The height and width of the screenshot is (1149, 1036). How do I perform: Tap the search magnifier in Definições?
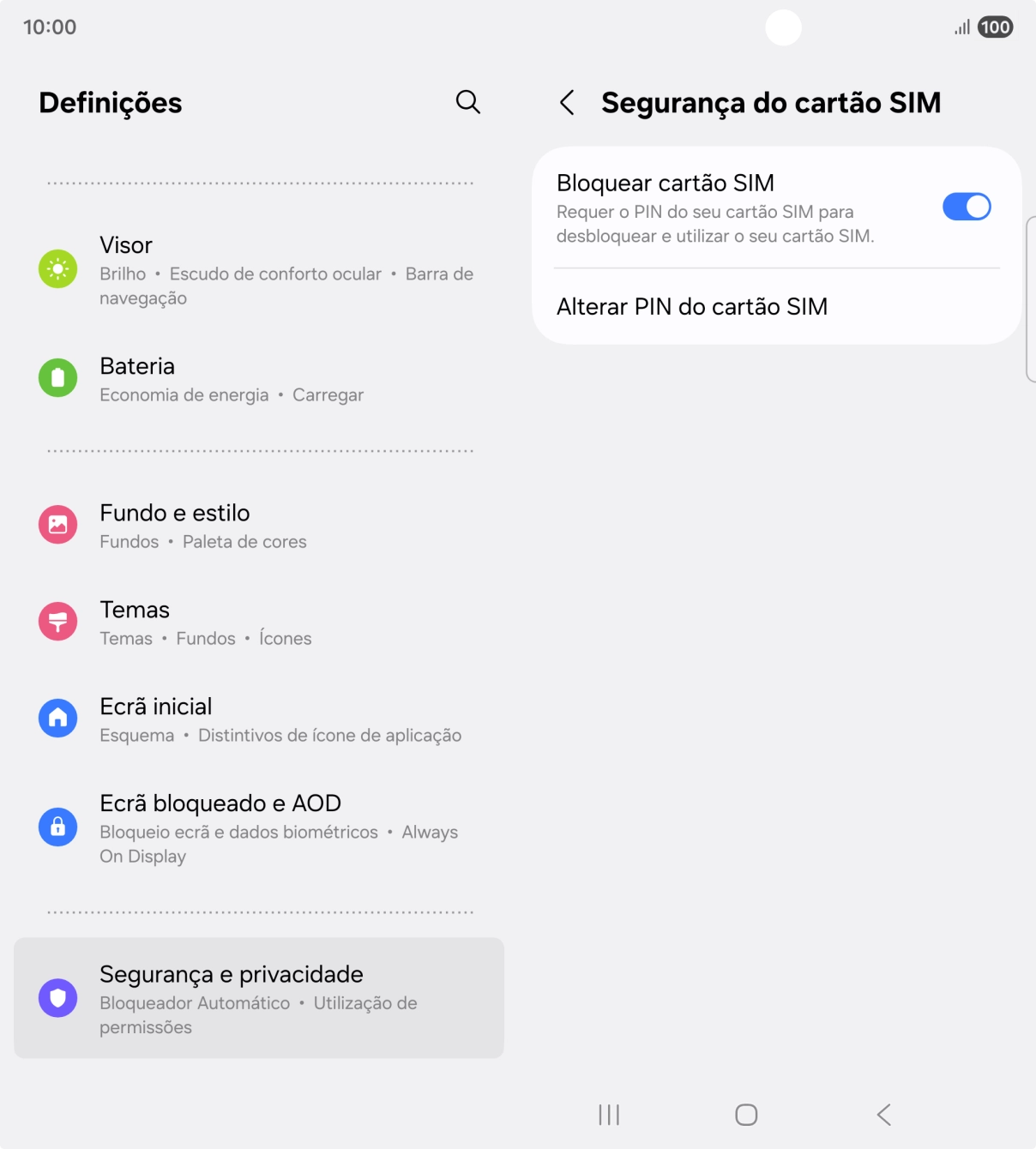468,102
